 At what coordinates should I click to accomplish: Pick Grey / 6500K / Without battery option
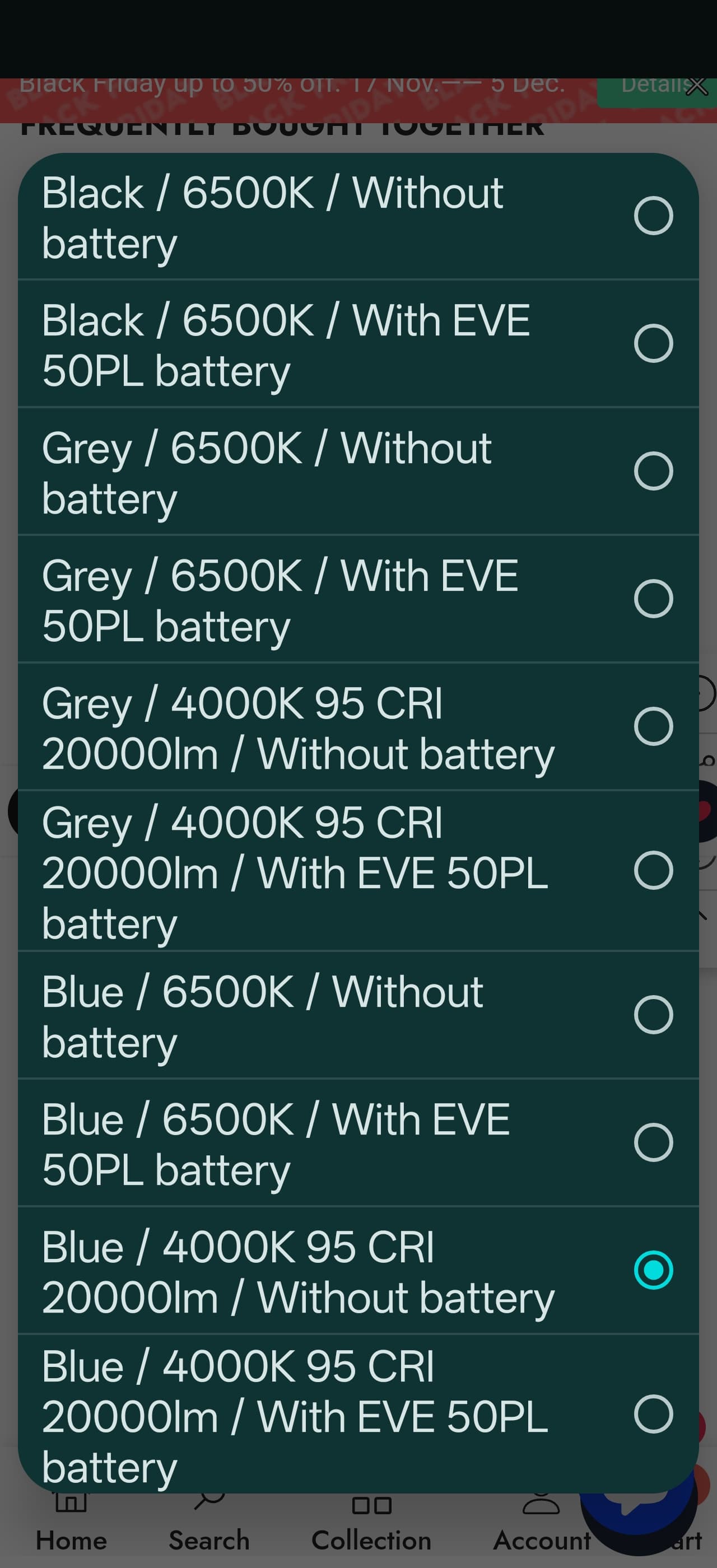tap(358, 472)
